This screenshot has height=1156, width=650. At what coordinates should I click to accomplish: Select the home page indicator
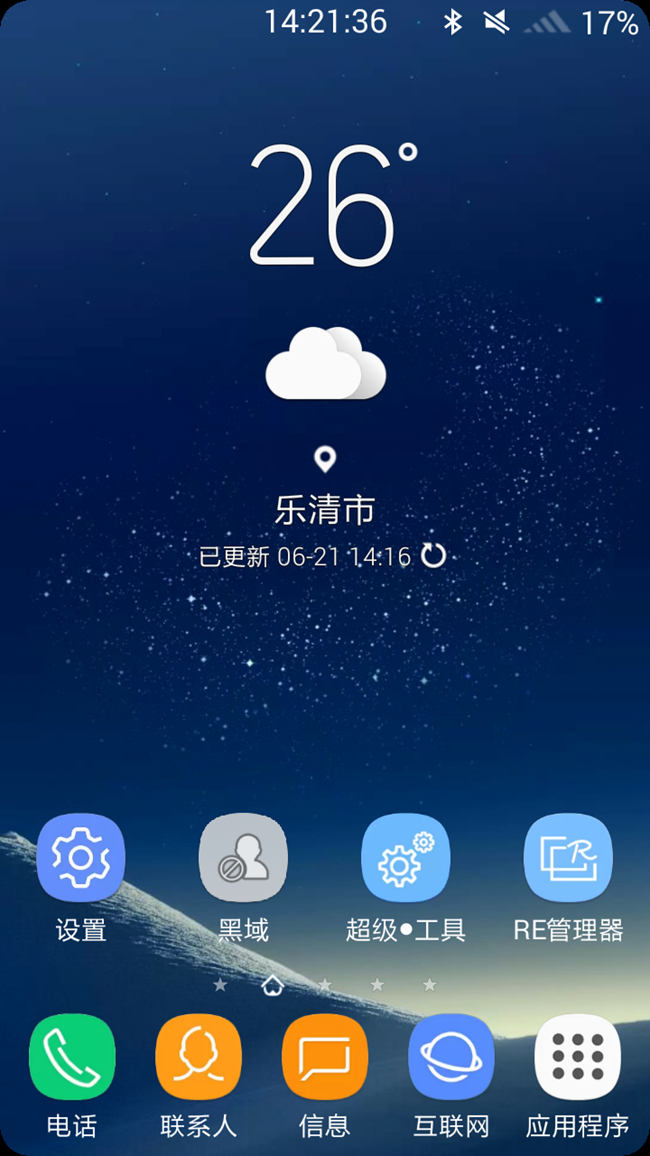click(x=272, y=984)
